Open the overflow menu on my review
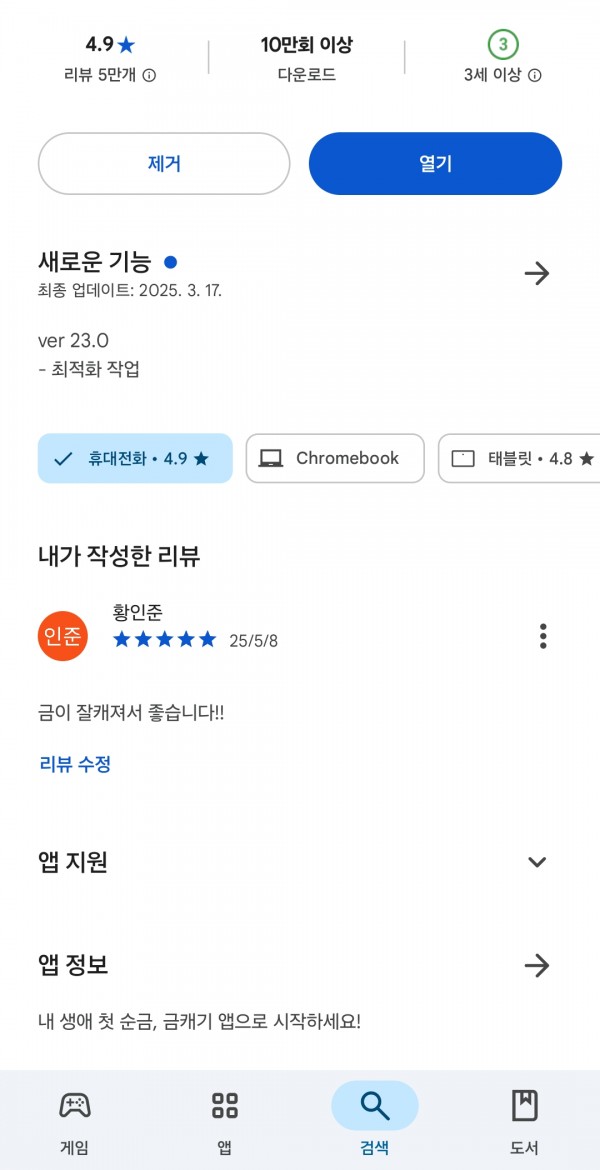 pos(543,636)
